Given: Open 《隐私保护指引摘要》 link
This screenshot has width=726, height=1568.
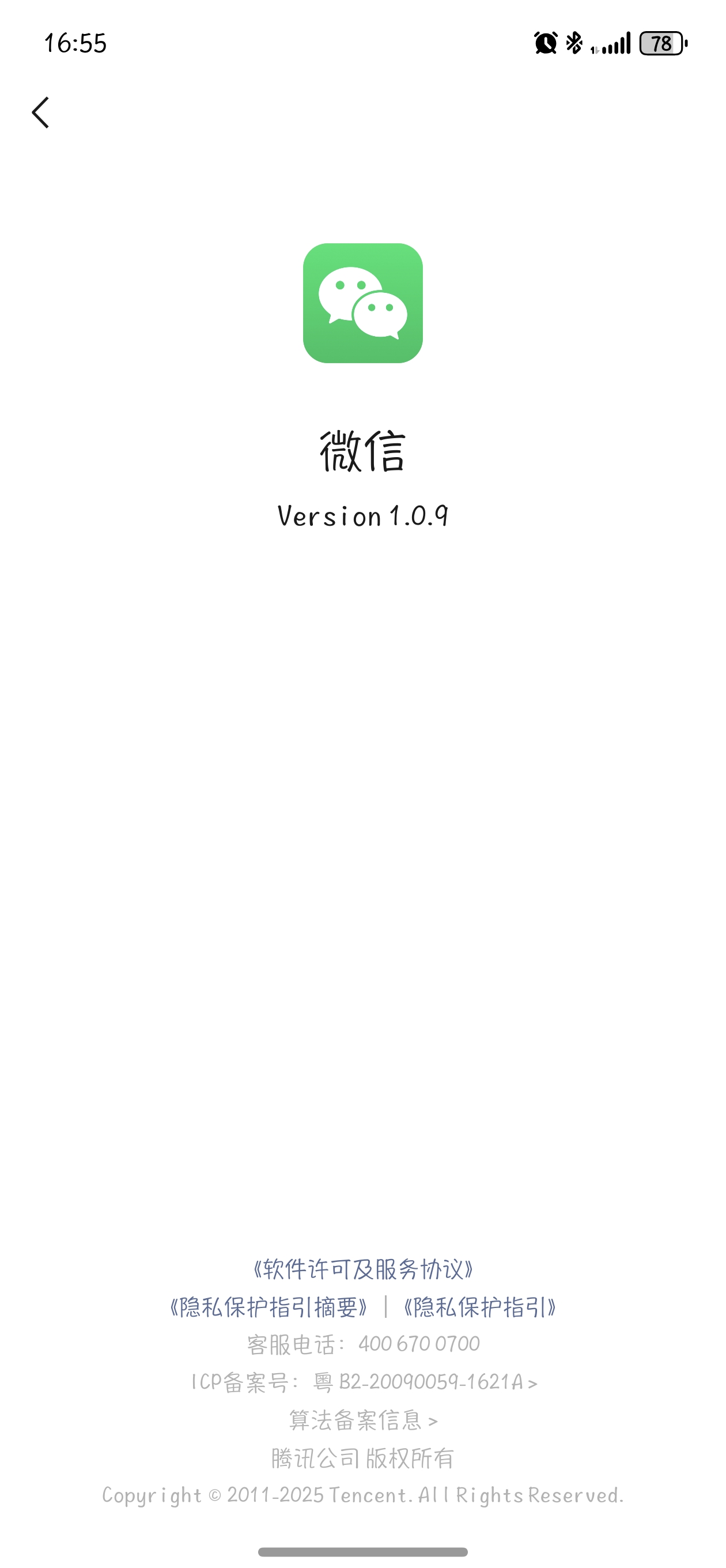Looking at the screenshot, I should click(x=269, y=1307).
